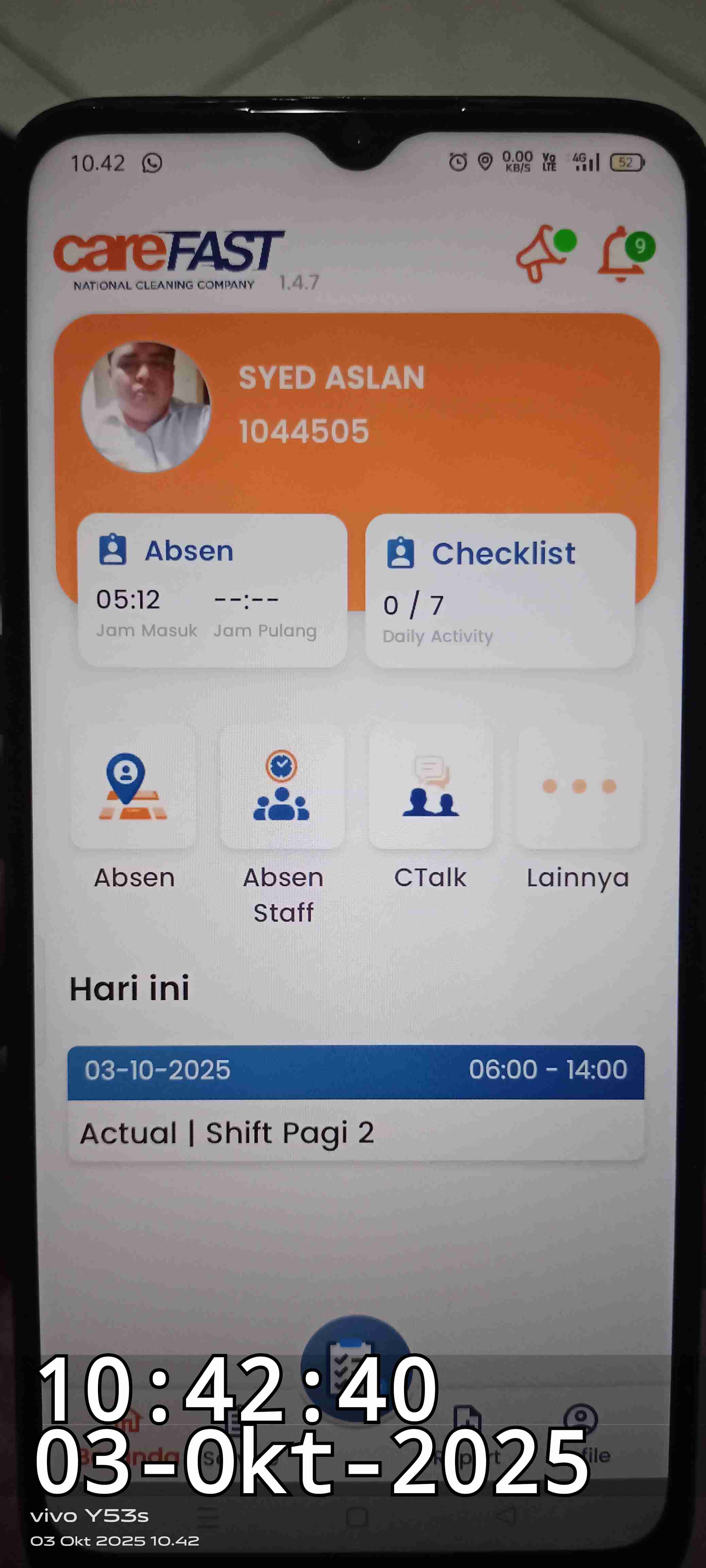Launch CTalk
This screenshot has width=706, height=1568.
pos(431,787)
